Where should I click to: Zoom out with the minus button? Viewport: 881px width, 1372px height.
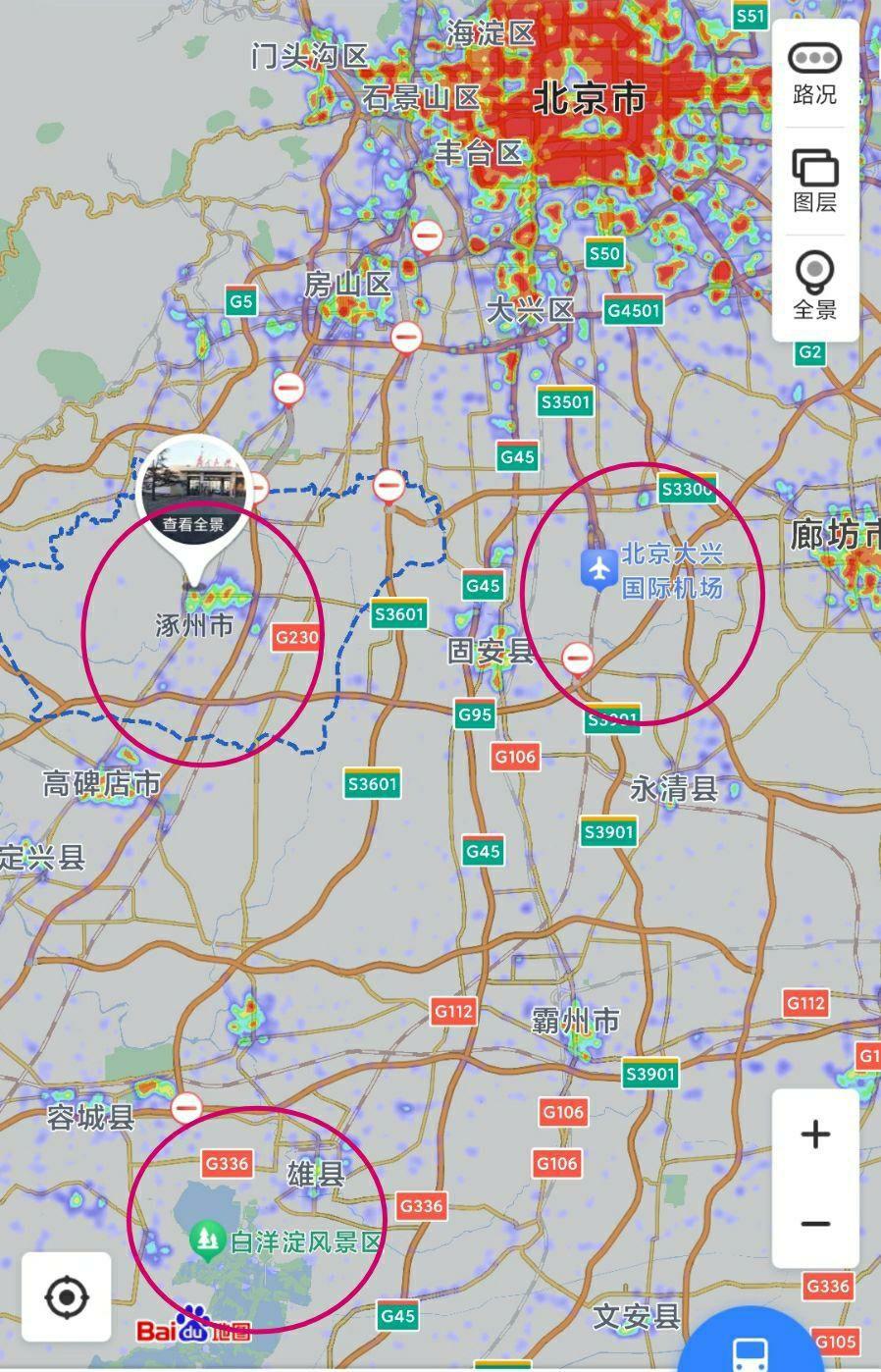coord(815,1223)
